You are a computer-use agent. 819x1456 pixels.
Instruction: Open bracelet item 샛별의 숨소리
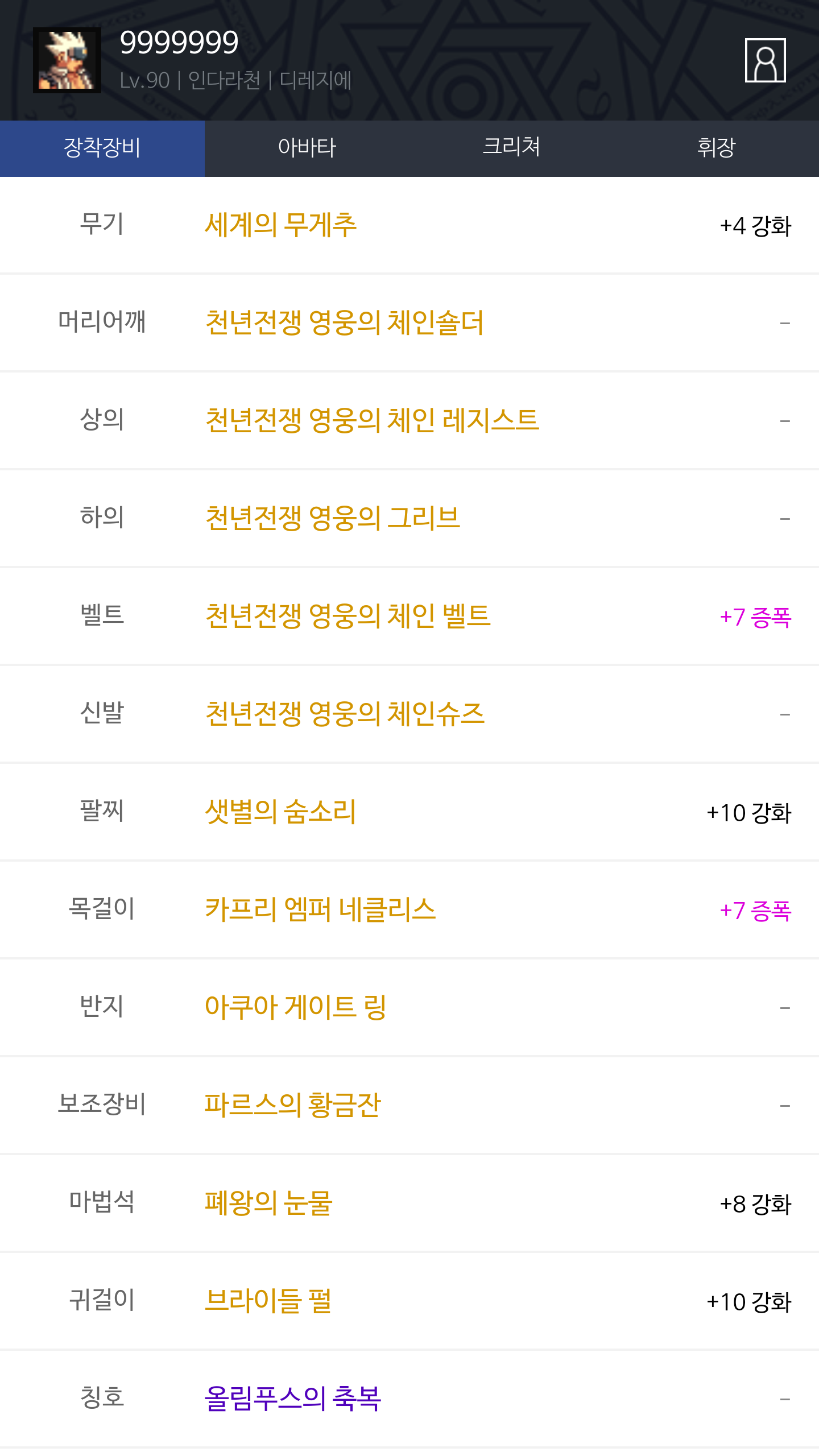[x=280, y=812]
